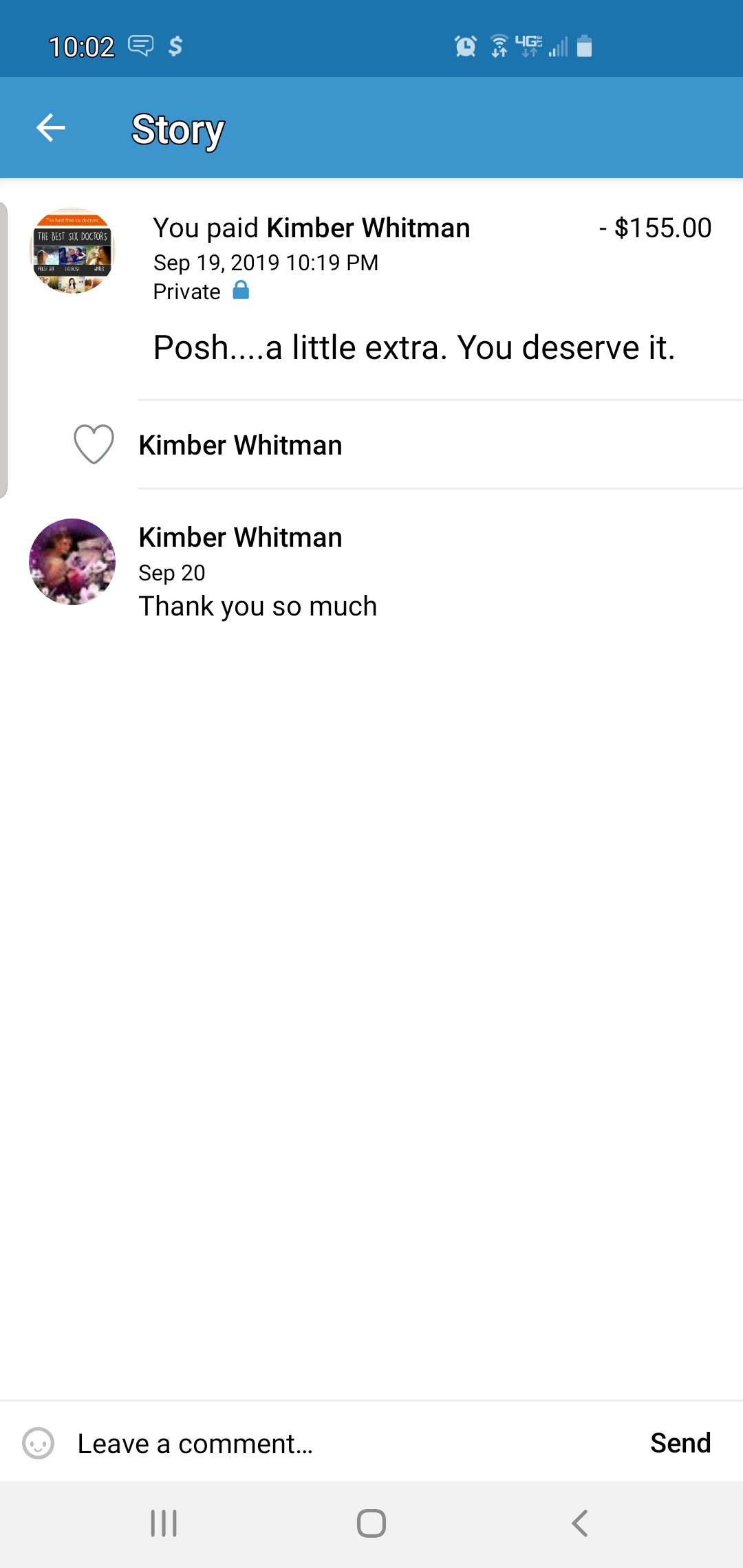Go back using the top-left arrow
This screenshot has width=743, height=1568.
click(50, 128)
